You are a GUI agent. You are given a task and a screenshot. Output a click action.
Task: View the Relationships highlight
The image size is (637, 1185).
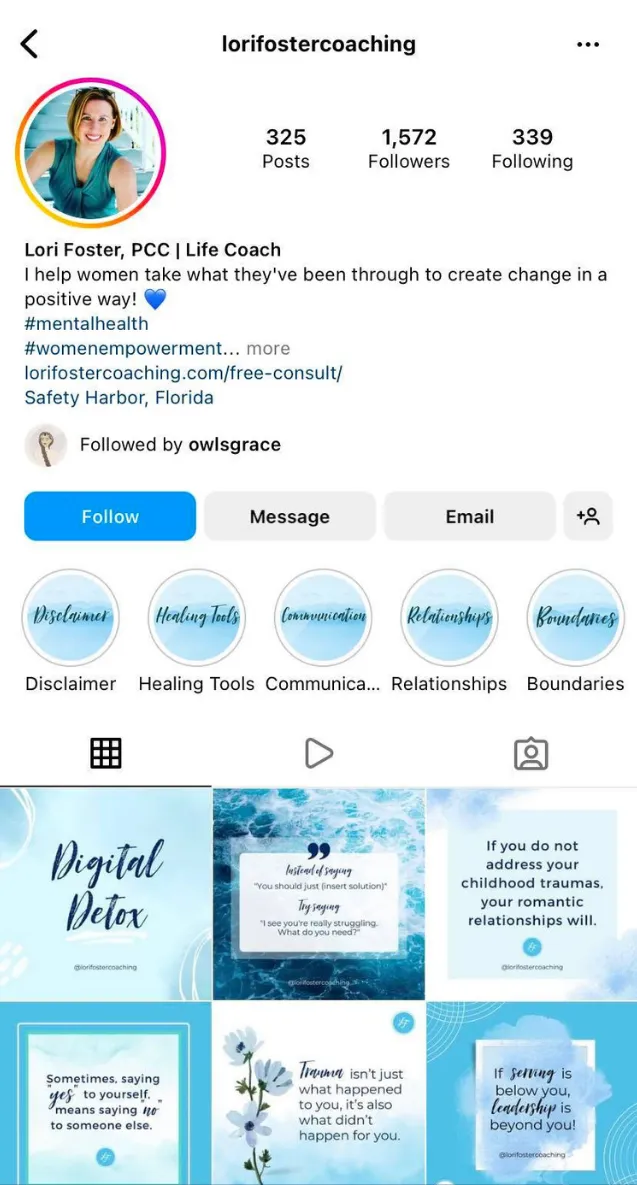tap(449, 617)
